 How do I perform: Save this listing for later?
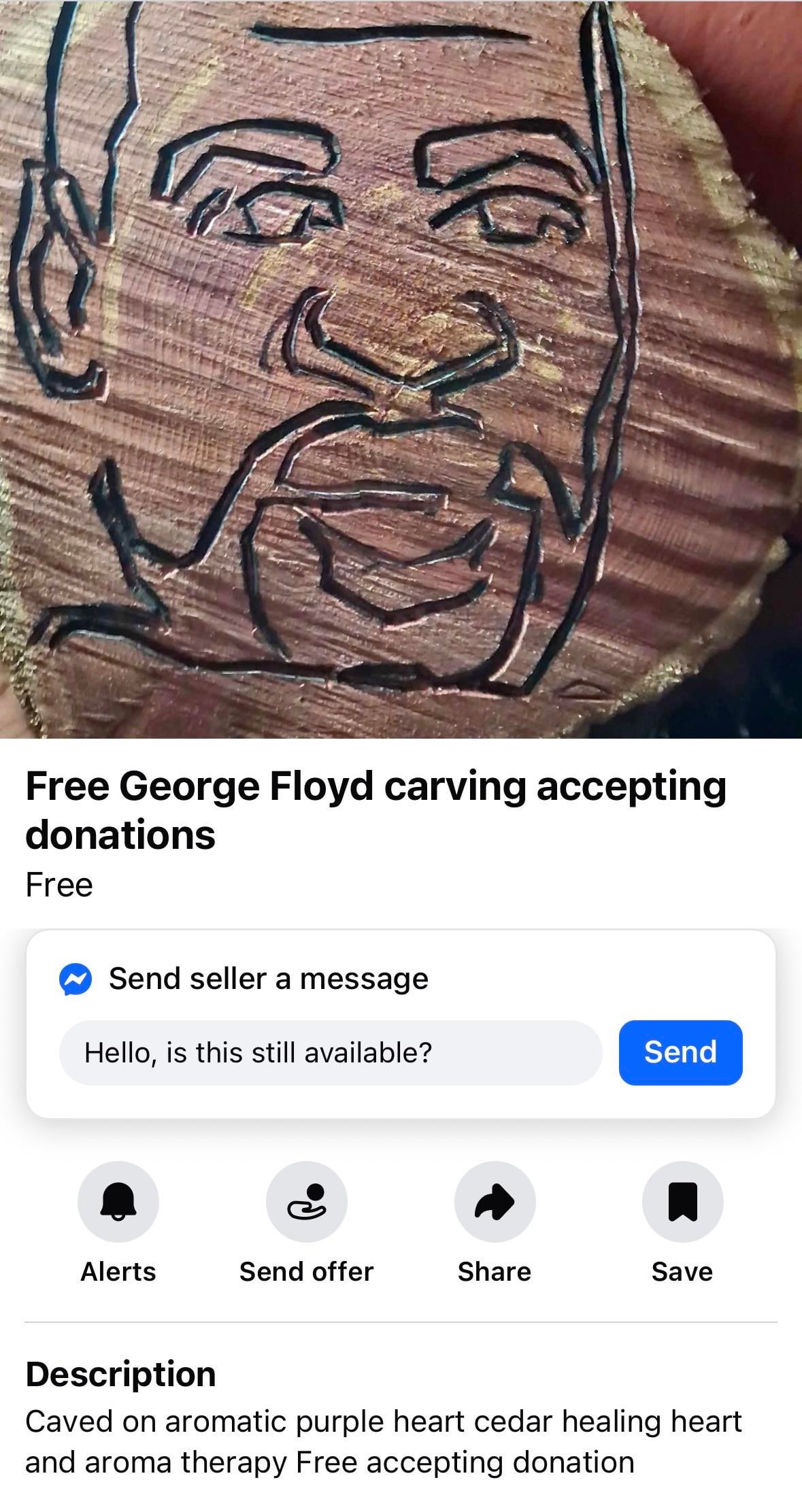click(682, 1202)
